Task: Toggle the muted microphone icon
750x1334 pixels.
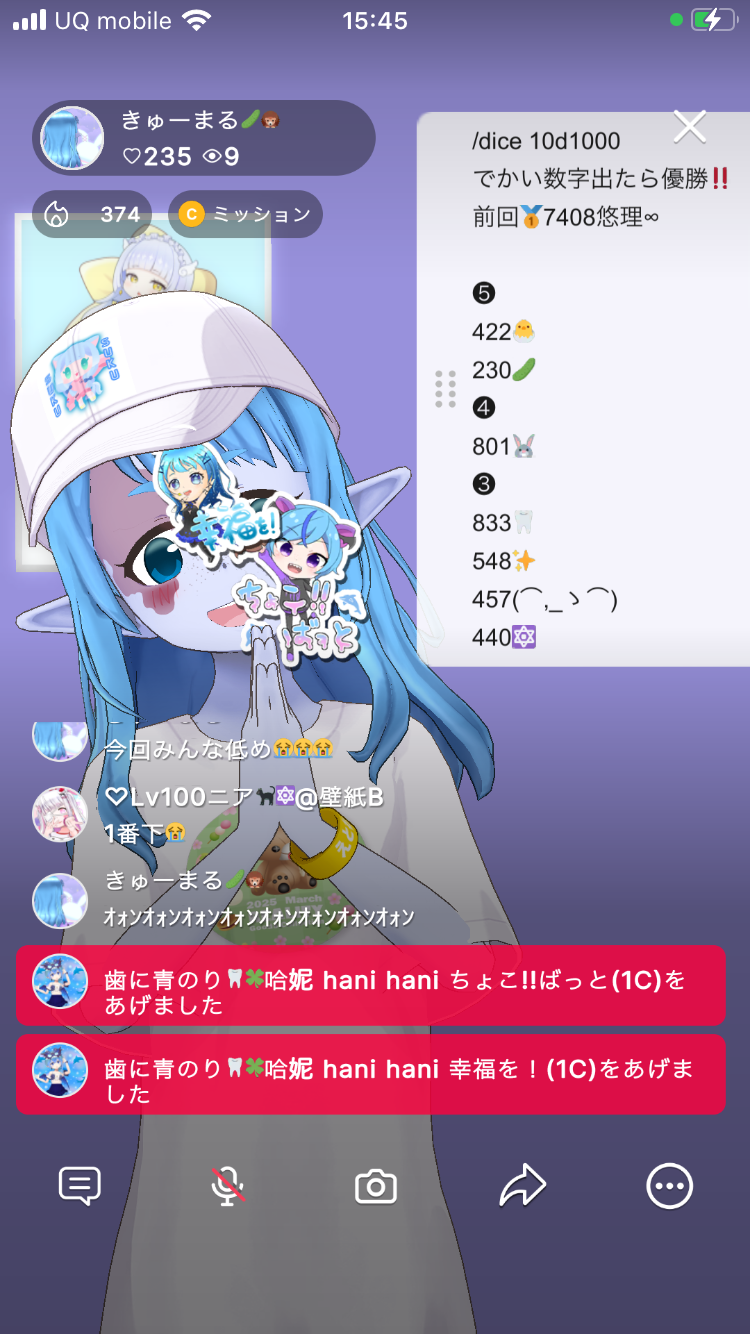Action: coord(228,1187)
